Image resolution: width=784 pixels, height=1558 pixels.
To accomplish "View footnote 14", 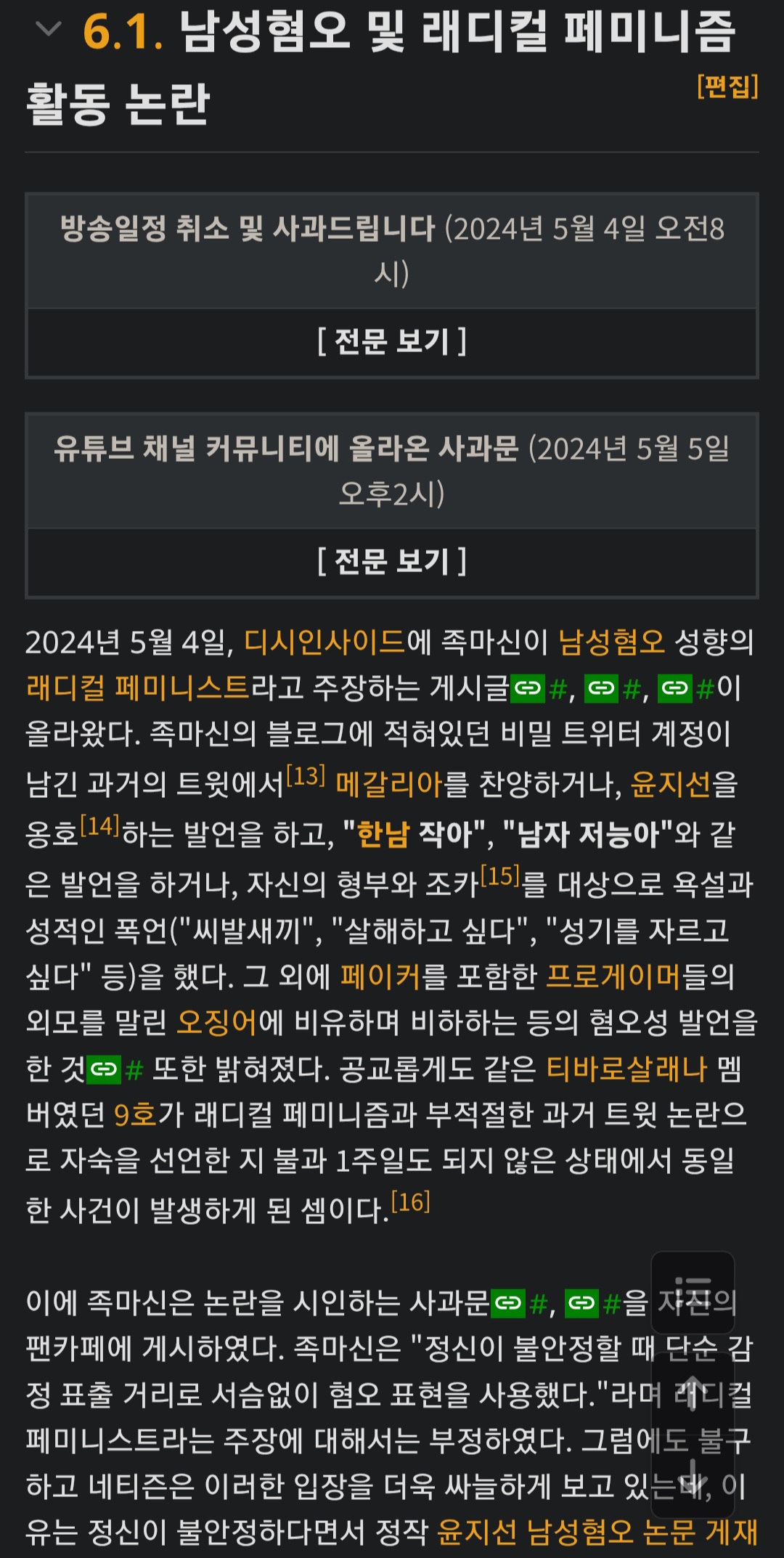I will pos(99,825).
